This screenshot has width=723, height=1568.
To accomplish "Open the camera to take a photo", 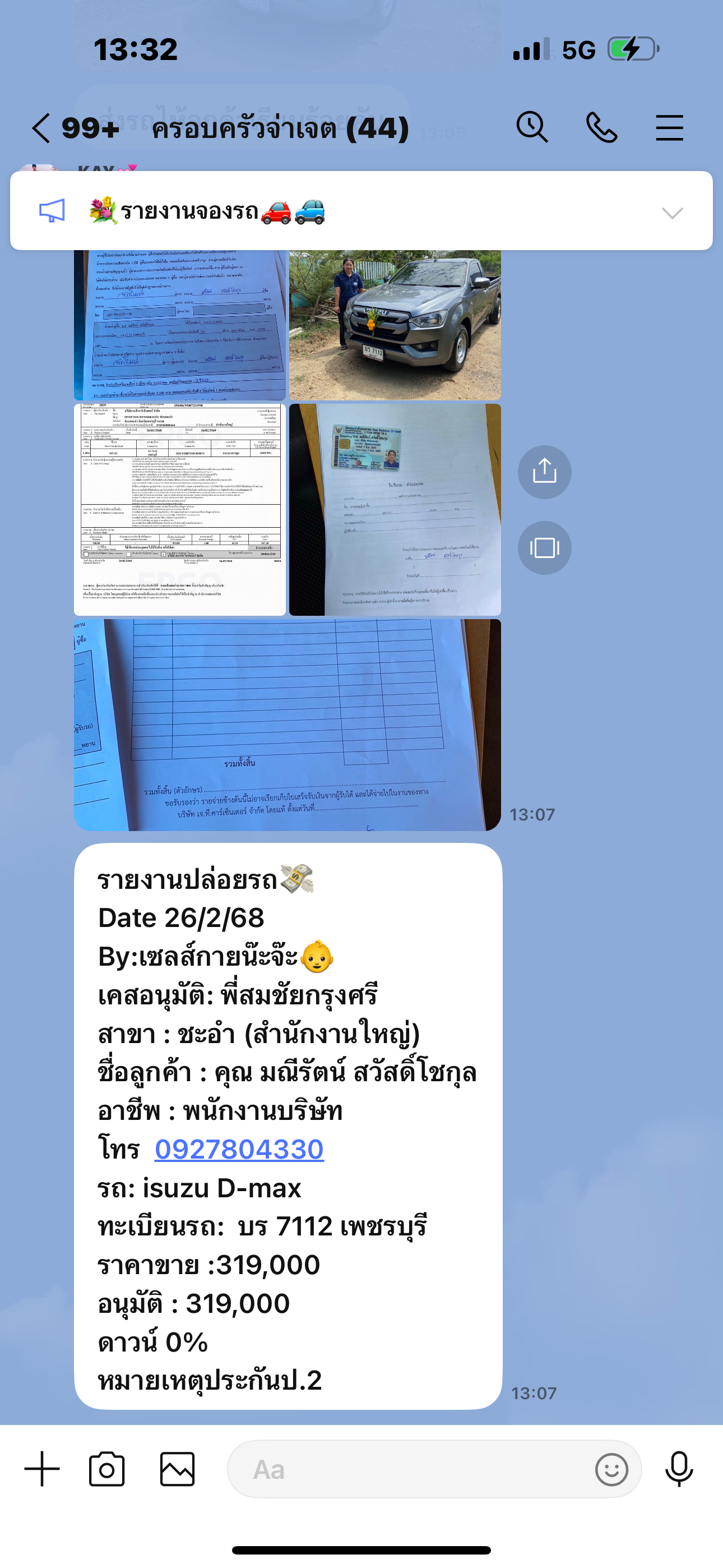I will (107, 1469).
